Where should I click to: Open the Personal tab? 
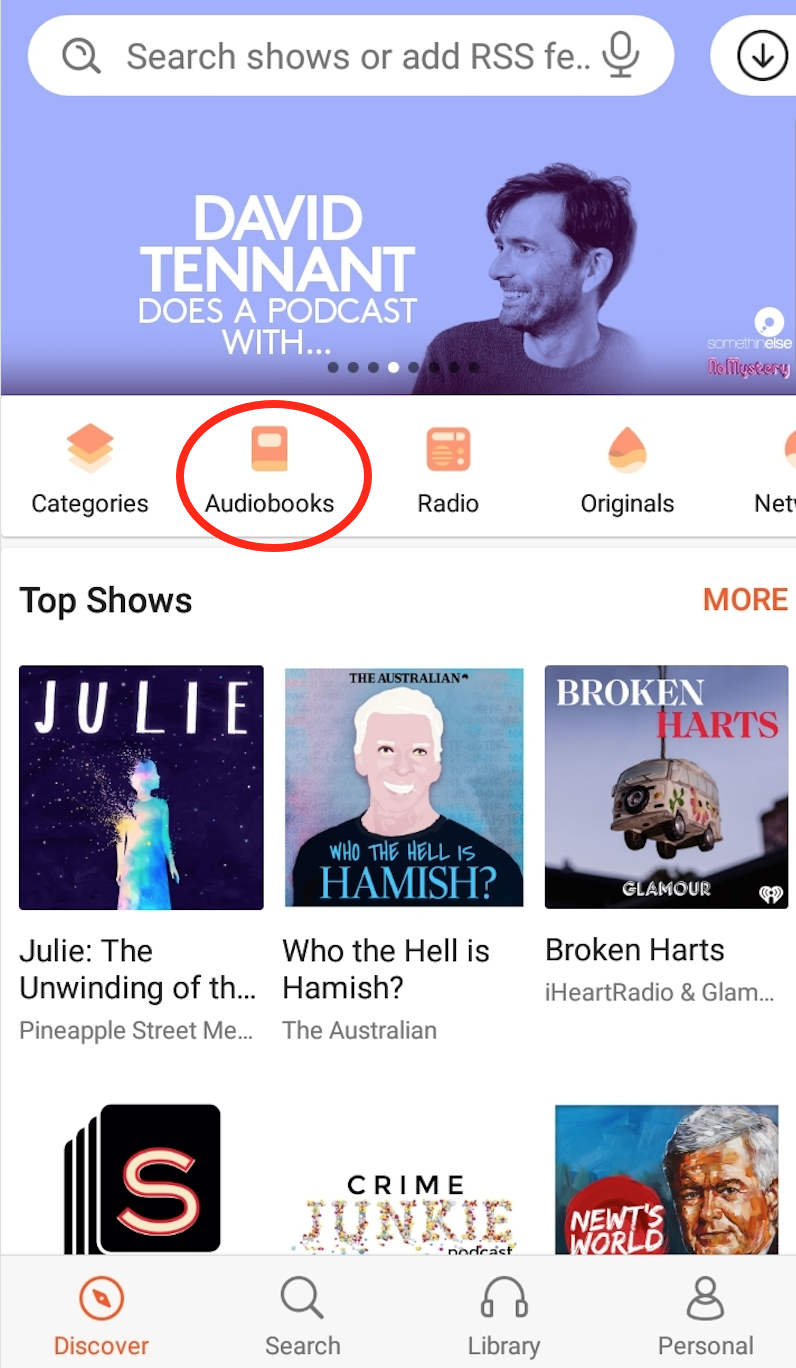coord(705,1316)
